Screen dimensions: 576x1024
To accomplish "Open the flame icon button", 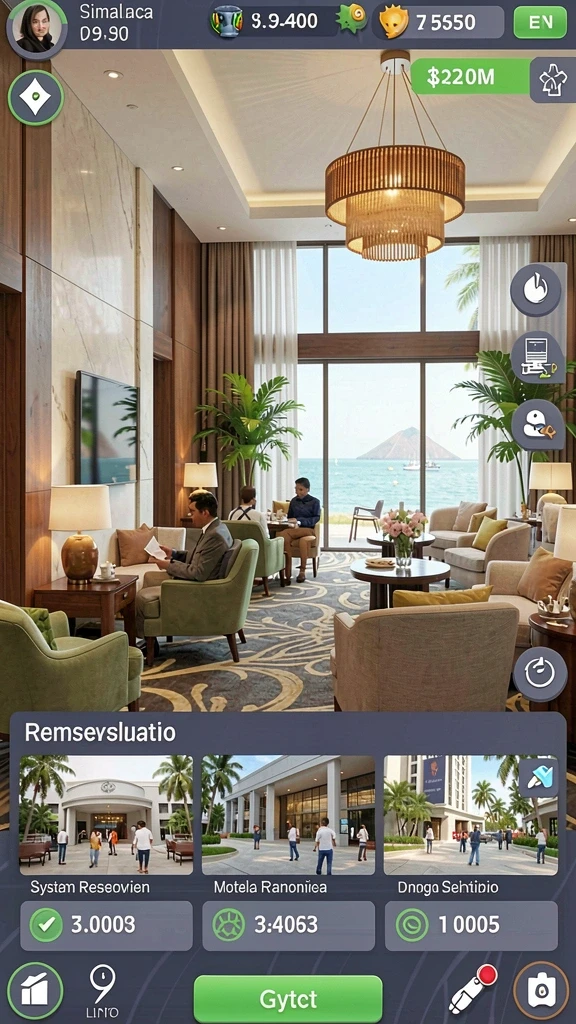I will (536, 290).
